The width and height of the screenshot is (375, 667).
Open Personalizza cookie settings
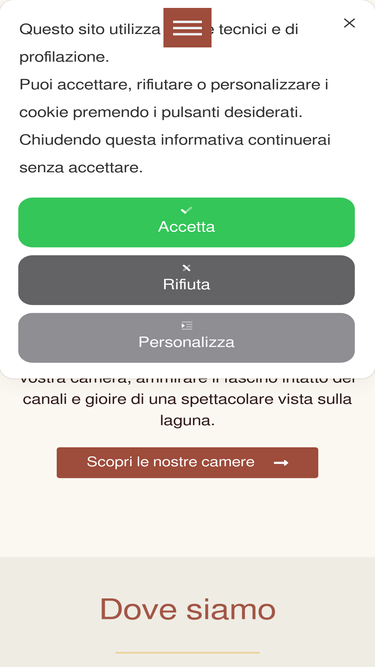coord(186,338)
